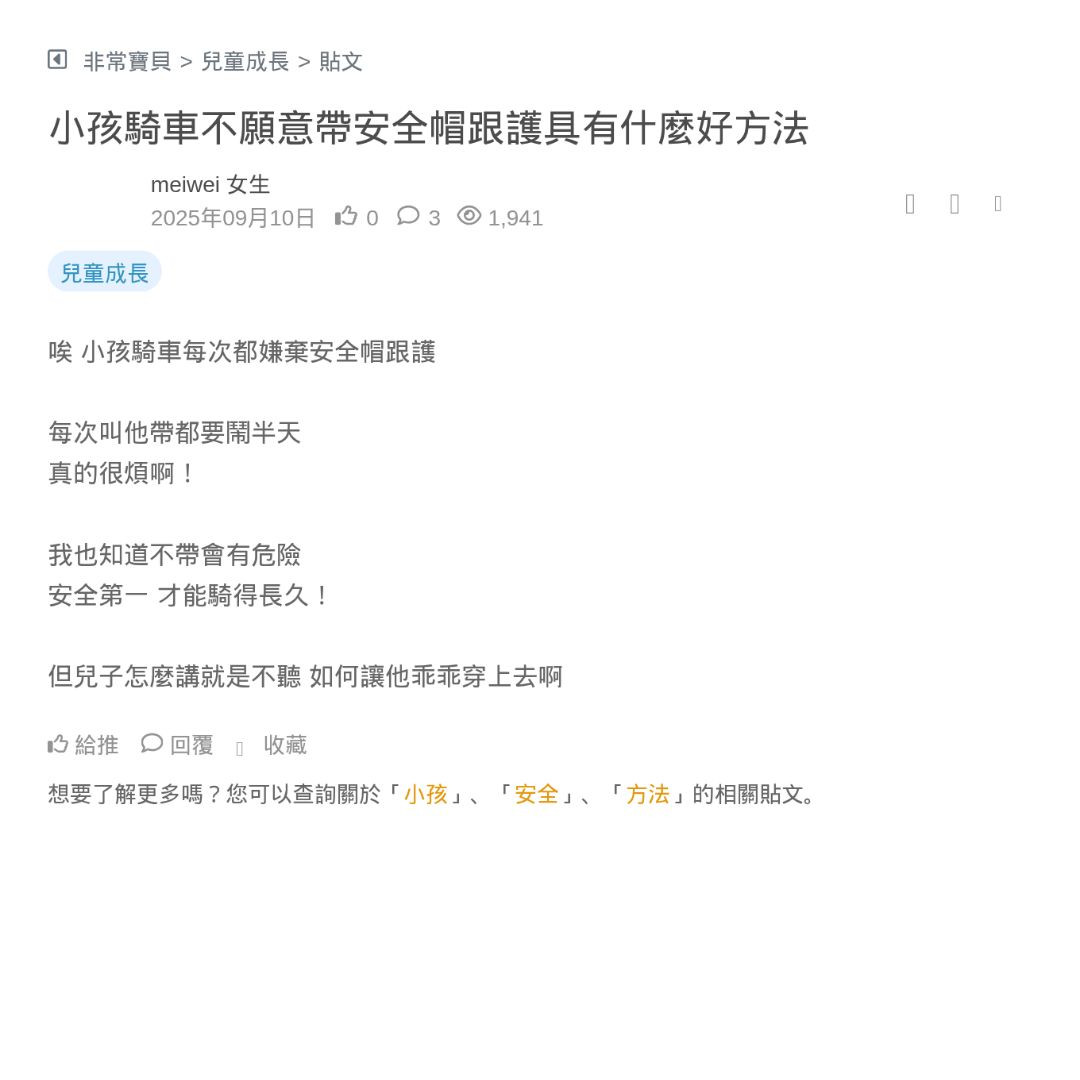Give this post a 給推
The width and height of the screenshot is (1080, 1080).
point(84,745)
